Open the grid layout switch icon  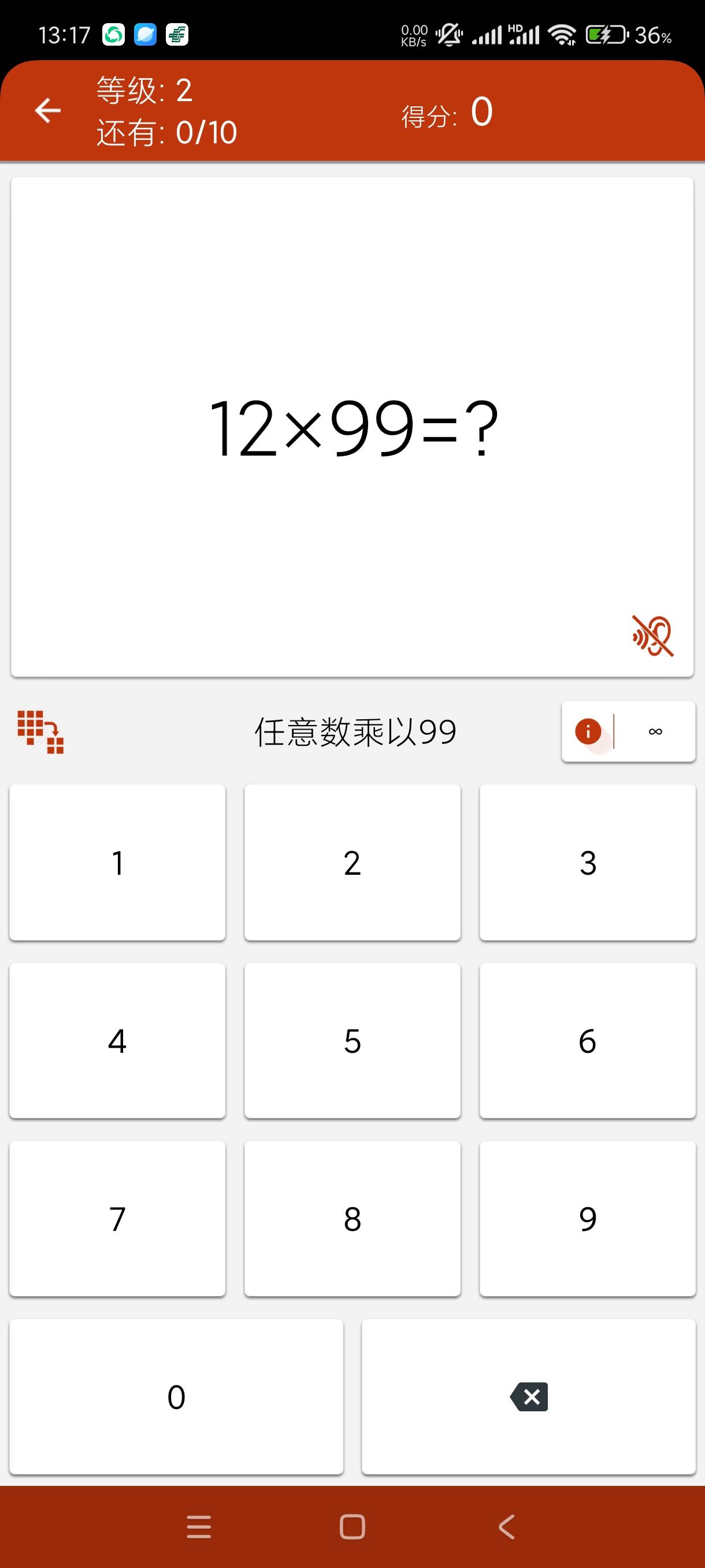40,731
